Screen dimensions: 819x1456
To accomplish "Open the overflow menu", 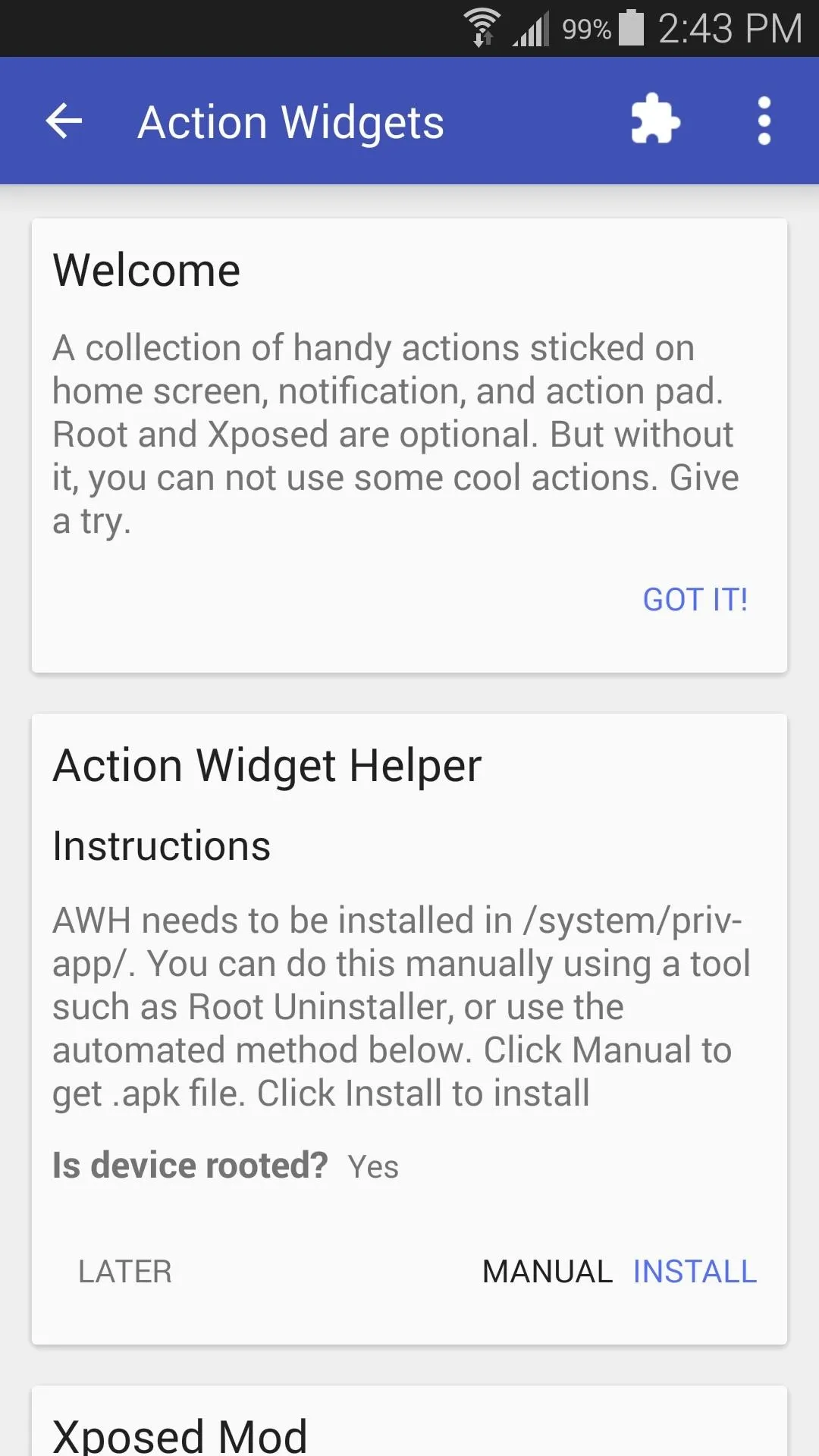I will pos(764,121).
